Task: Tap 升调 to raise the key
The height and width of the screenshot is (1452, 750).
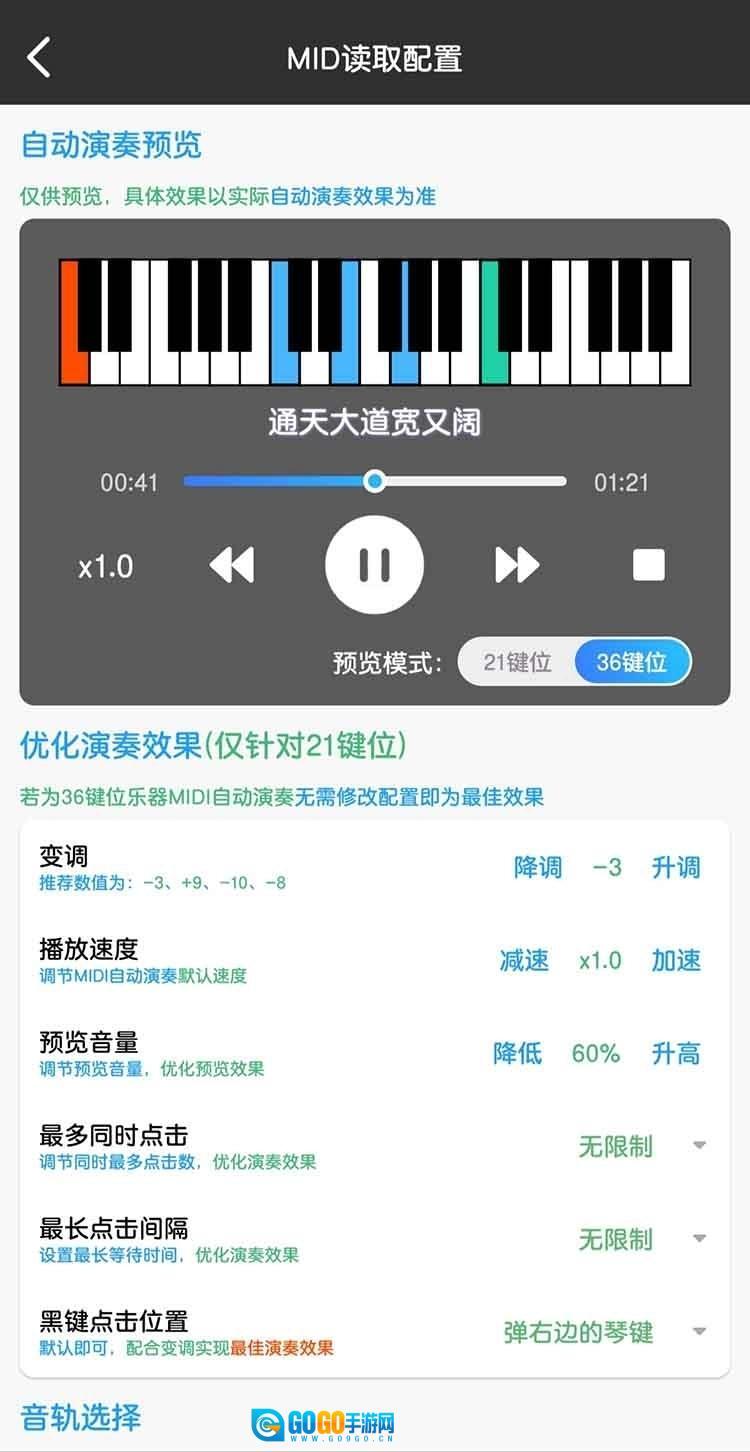Action: 676,867
